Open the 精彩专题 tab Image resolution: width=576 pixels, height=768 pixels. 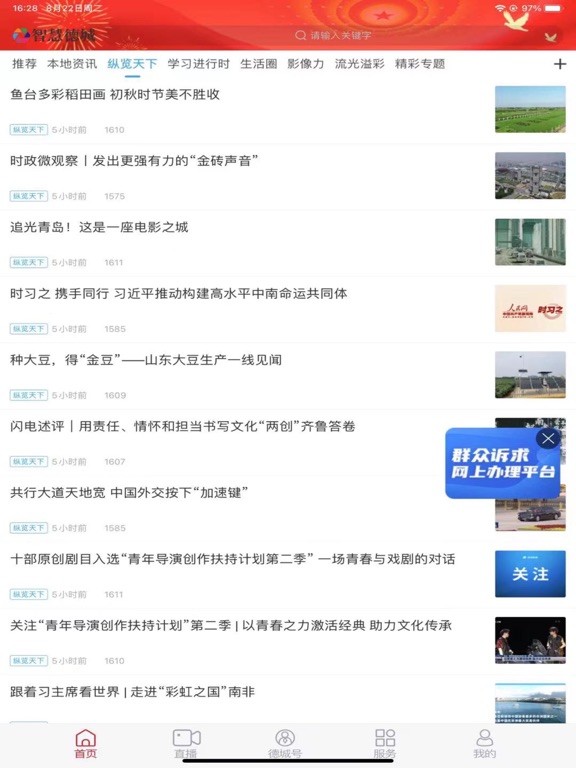pyautogui.click(x=420, y=64)
